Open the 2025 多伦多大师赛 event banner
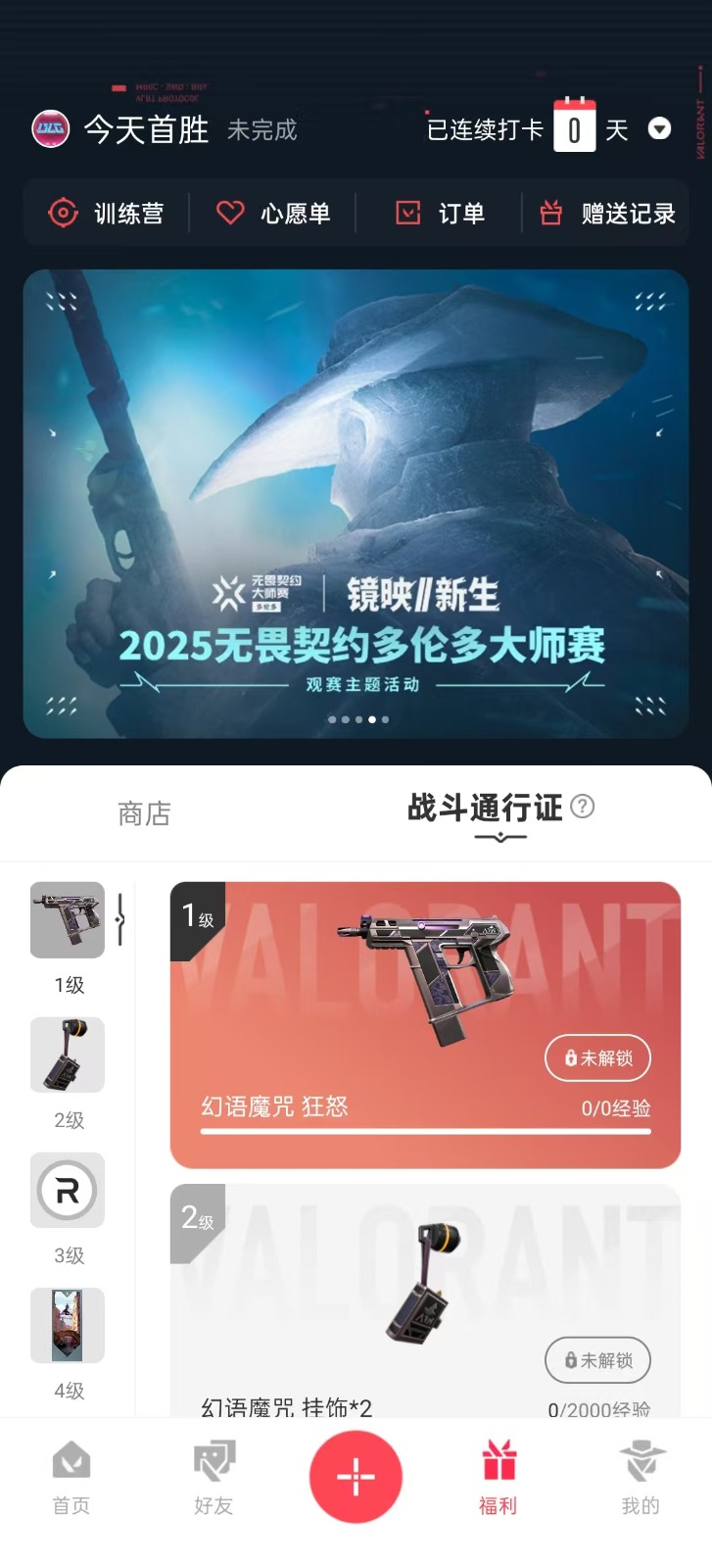This screenshot has width=712, height=1568. click(x=356, y=504)
